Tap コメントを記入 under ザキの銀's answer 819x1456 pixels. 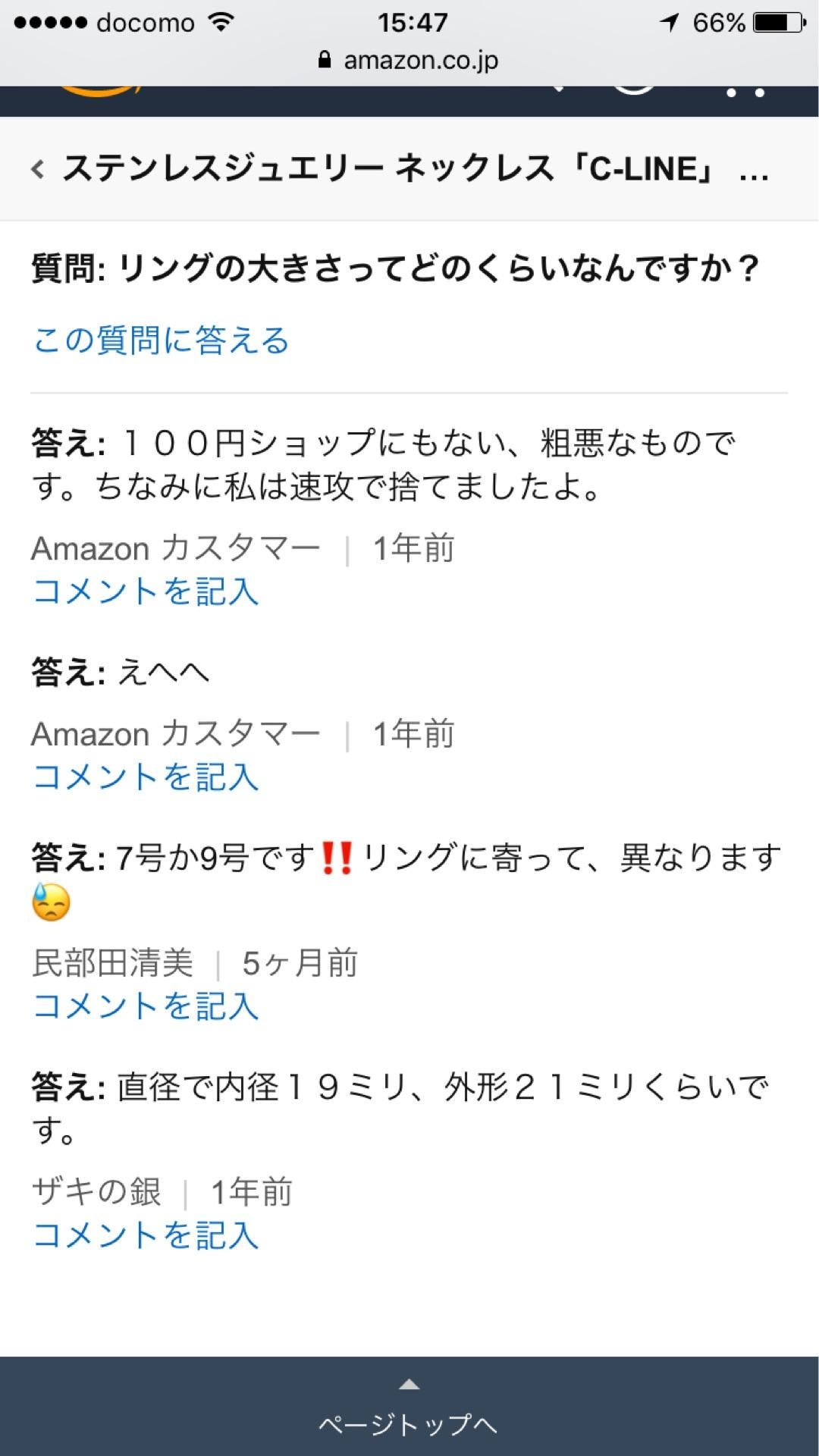pyautogui.click(x=145, y=1238)
